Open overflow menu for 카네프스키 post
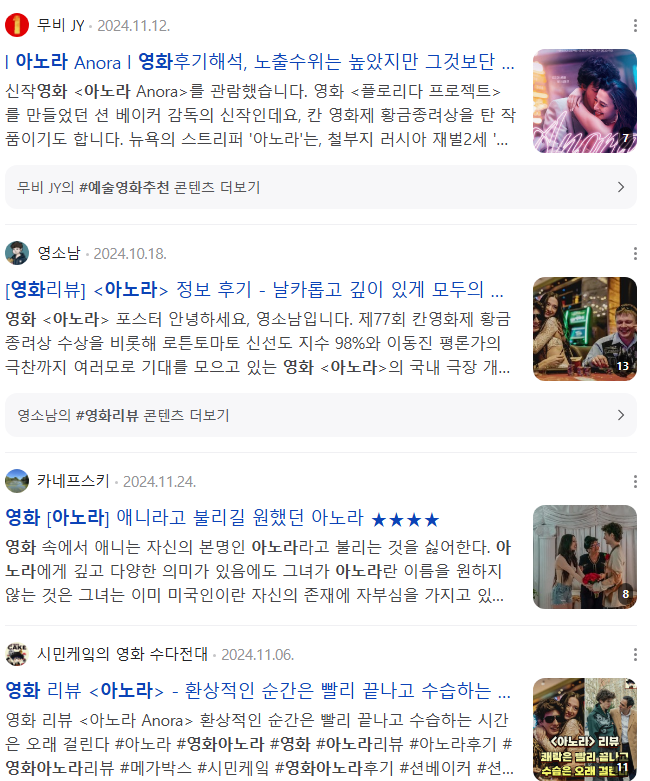Viewport: 650px width, 781px height. pyautogui.click(x=635, y=482)
